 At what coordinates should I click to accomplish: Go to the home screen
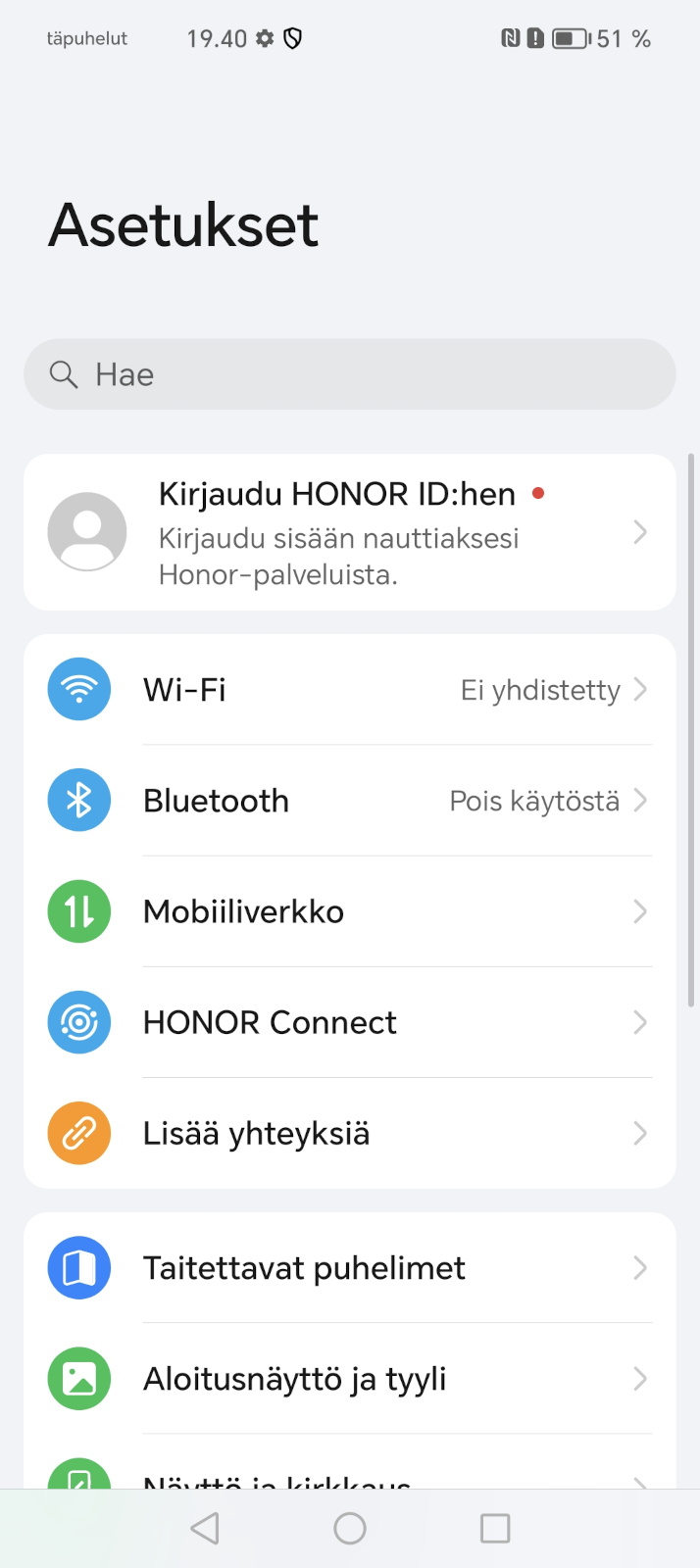pos(350,1528)
